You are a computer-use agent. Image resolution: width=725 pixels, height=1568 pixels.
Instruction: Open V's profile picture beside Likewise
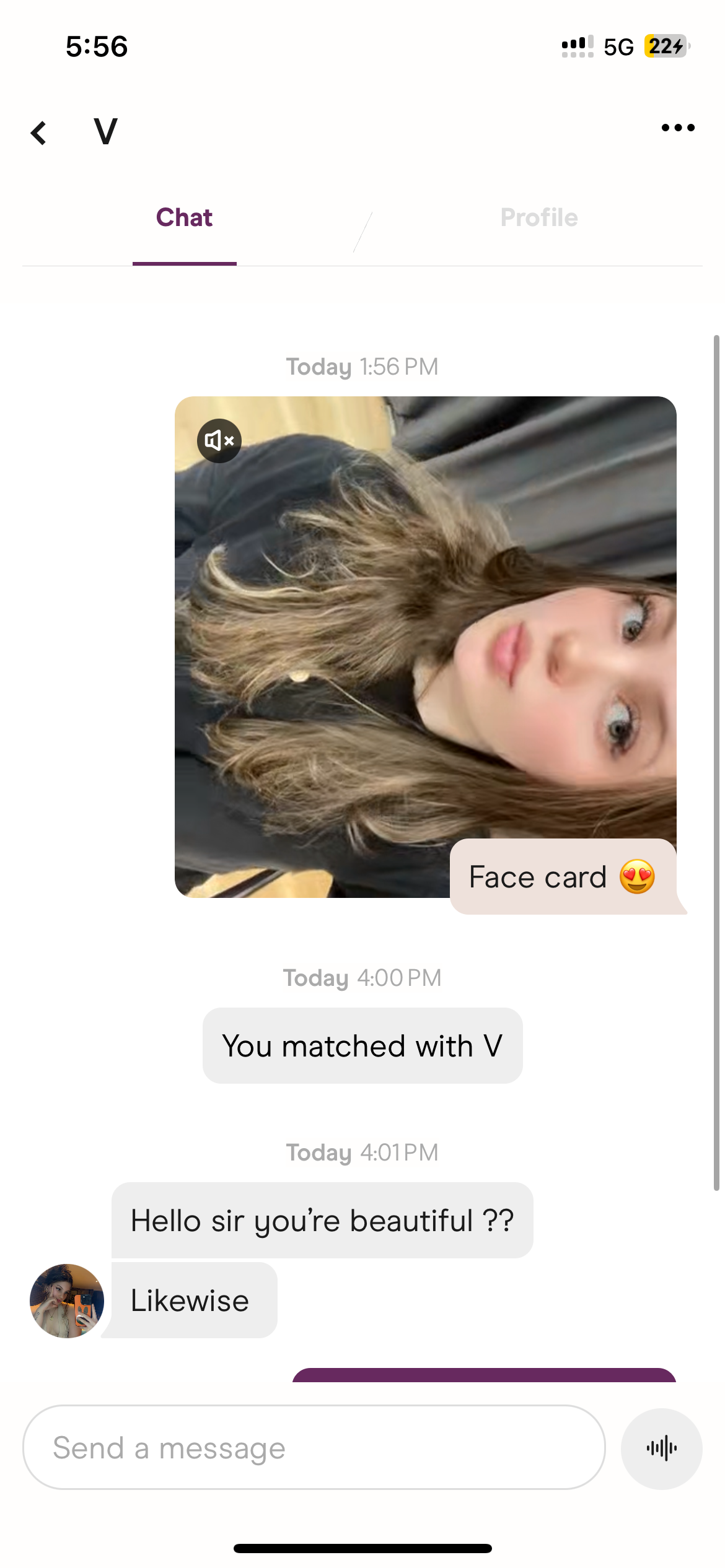(67, 1300)
